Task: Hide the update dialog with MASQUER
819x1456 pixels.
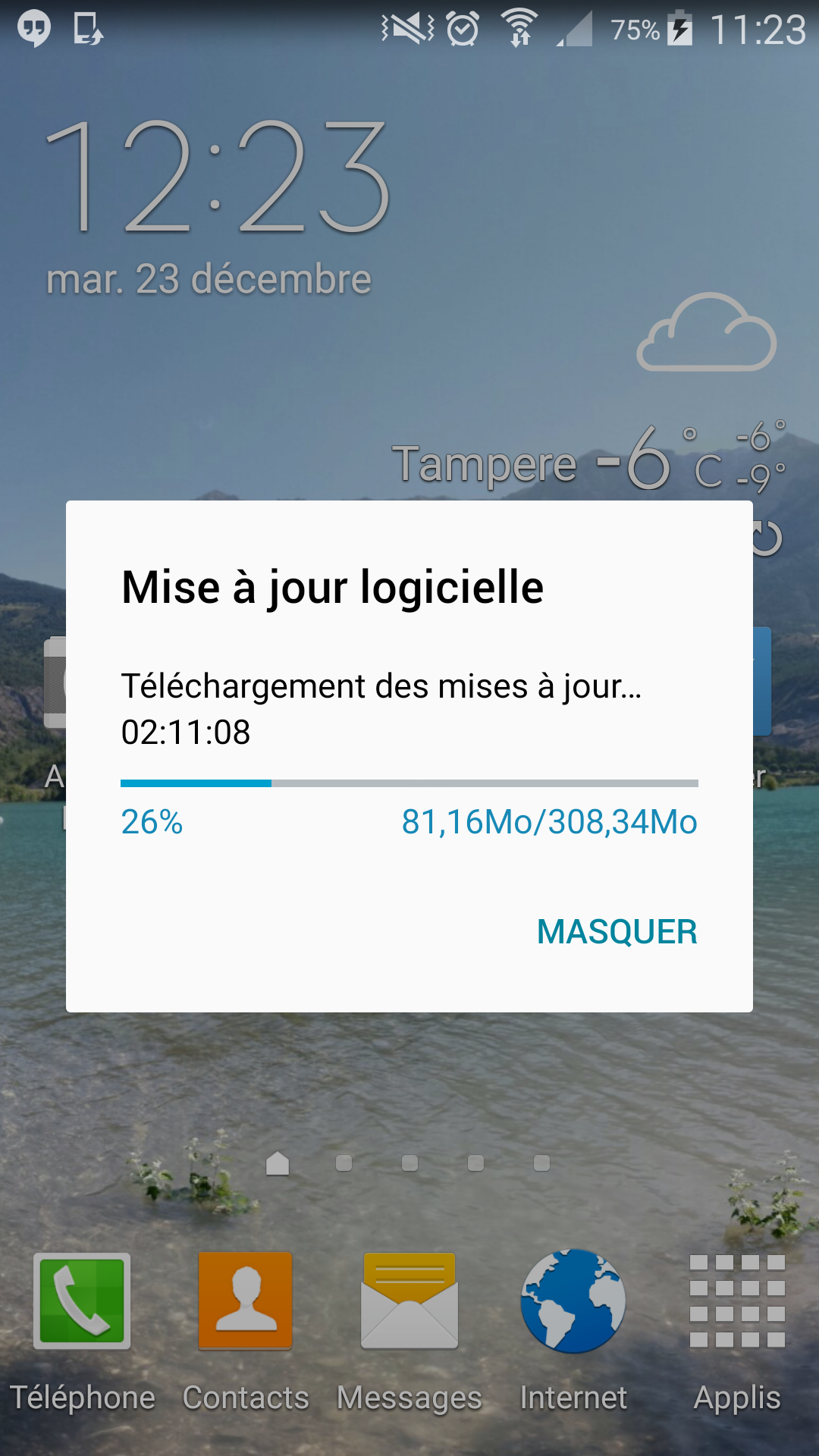Action: 617,931
